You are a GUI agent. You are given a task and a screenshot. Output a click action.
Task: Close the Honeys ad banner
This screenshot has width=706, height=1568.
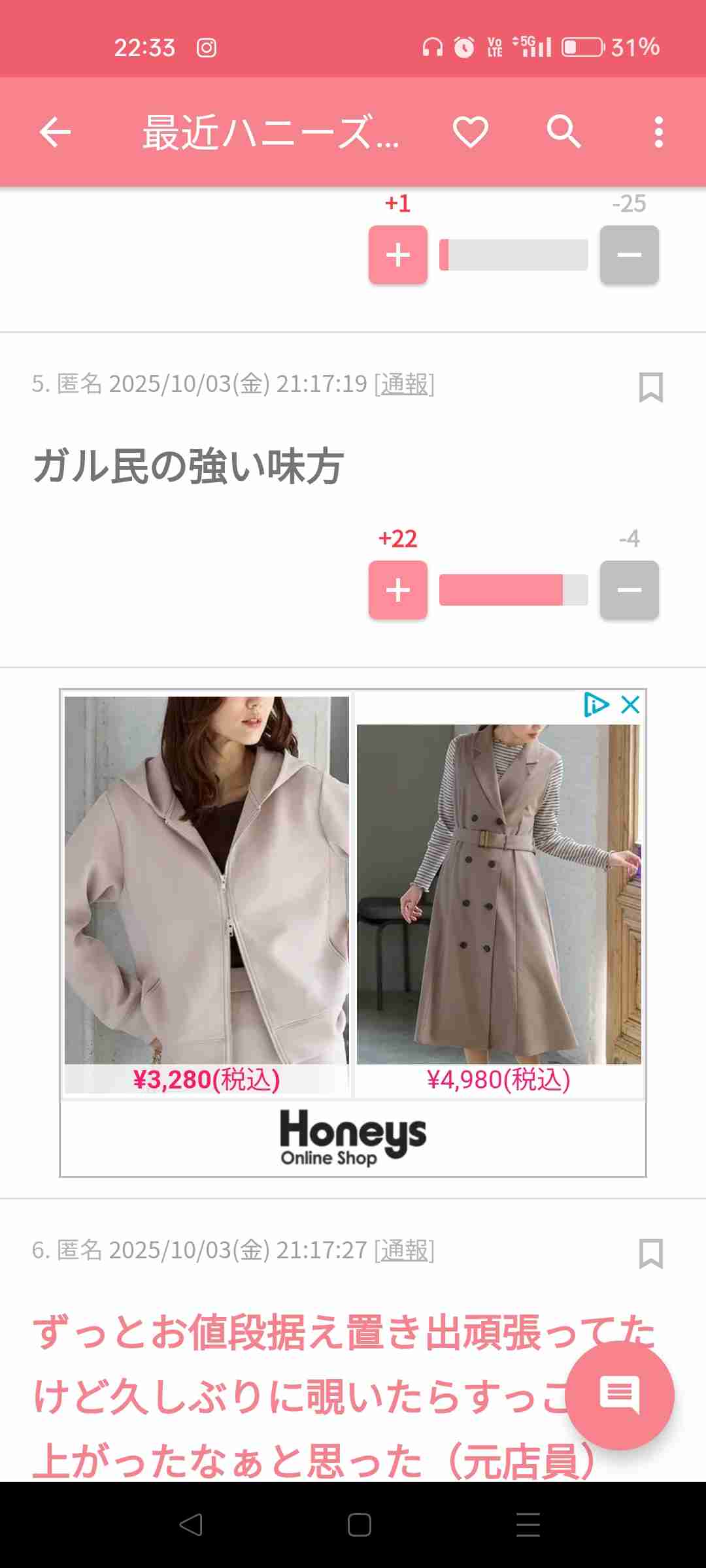coord(630,705)
